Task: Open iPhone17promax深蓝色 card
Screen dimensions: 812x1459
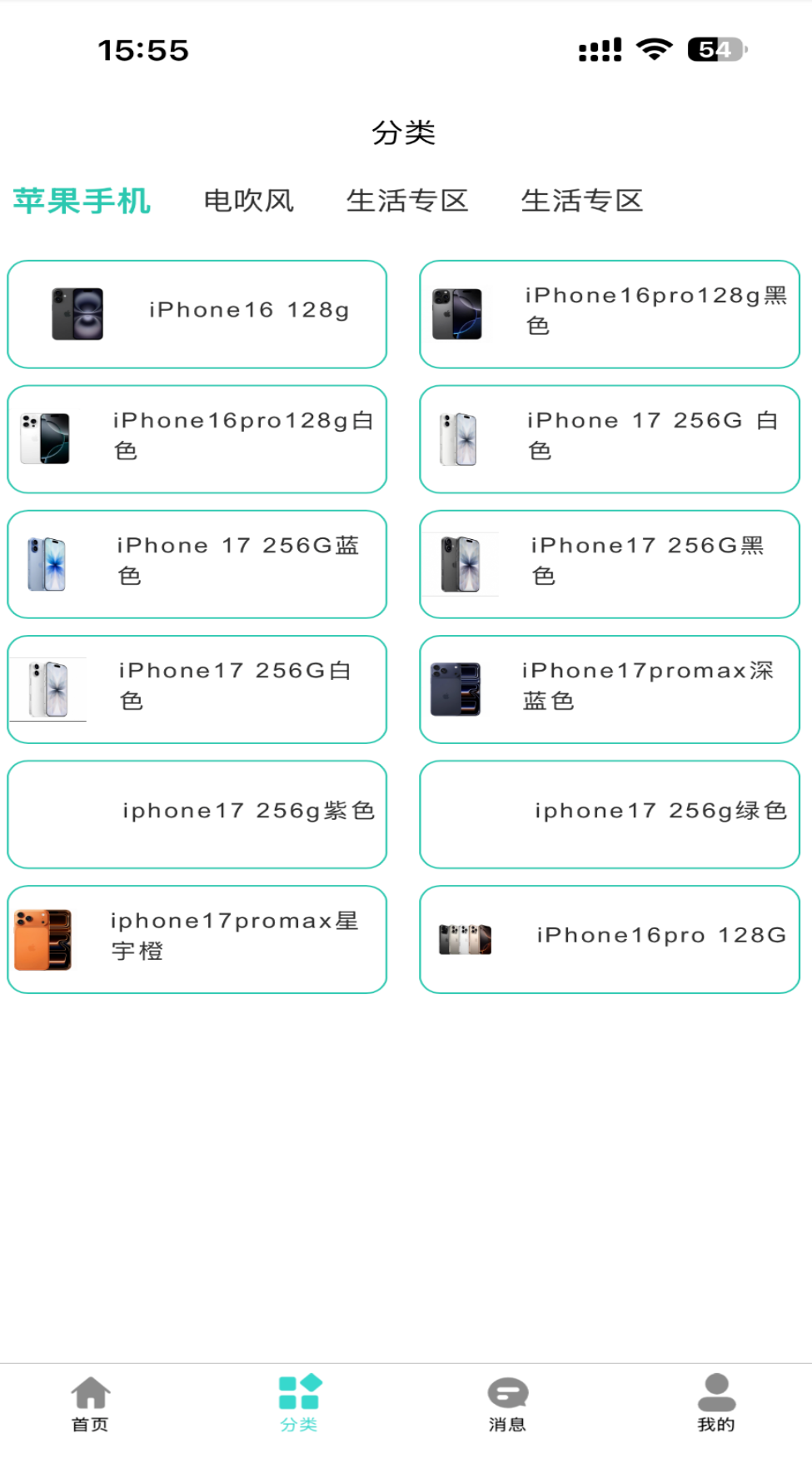Action: coord(609,689)
